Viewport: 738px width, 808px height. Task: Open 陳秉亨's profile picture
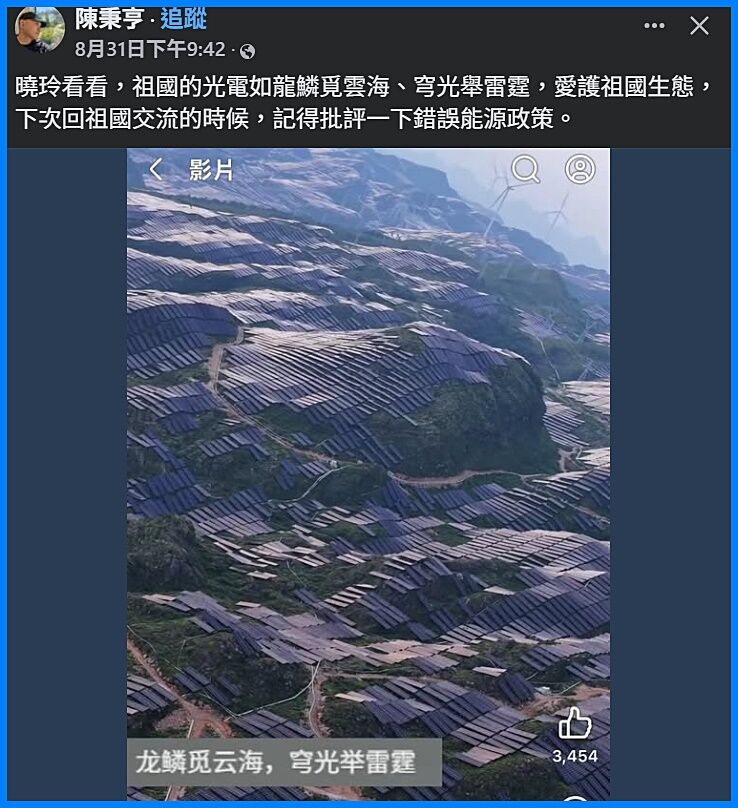39,30
